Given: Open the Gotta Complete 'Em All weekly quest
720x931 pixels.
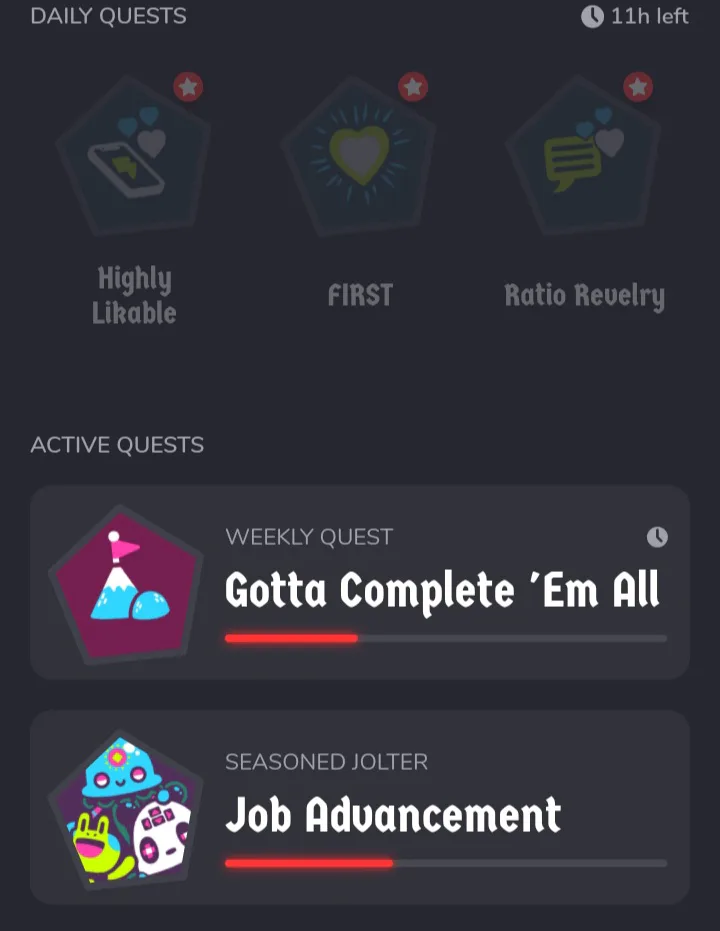Looking at the screenshot, I should pyautogui.click(x=360, y=582).
